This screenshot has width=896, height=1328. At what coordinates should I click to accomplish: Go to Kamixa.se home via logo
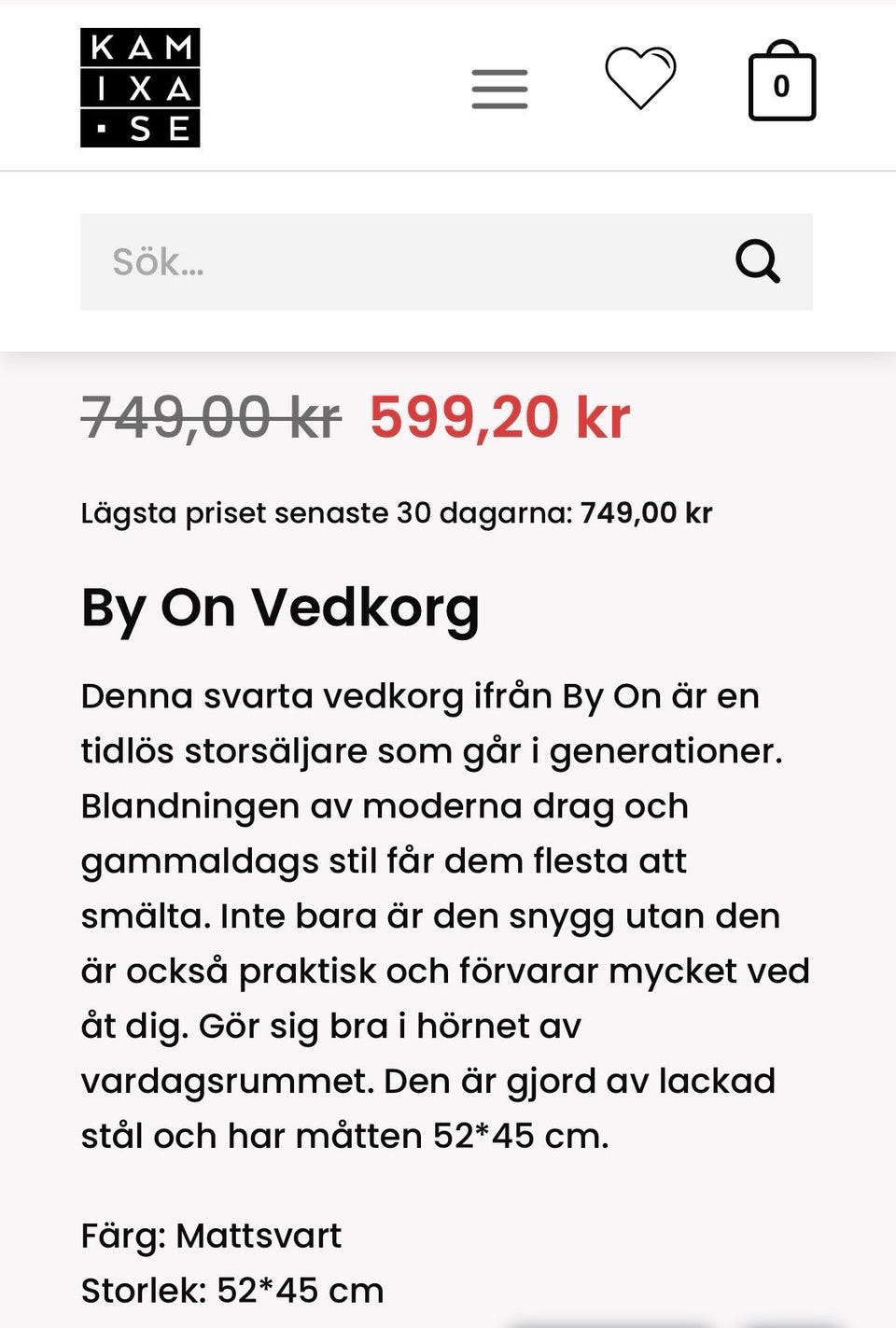[x=140, y=88]
